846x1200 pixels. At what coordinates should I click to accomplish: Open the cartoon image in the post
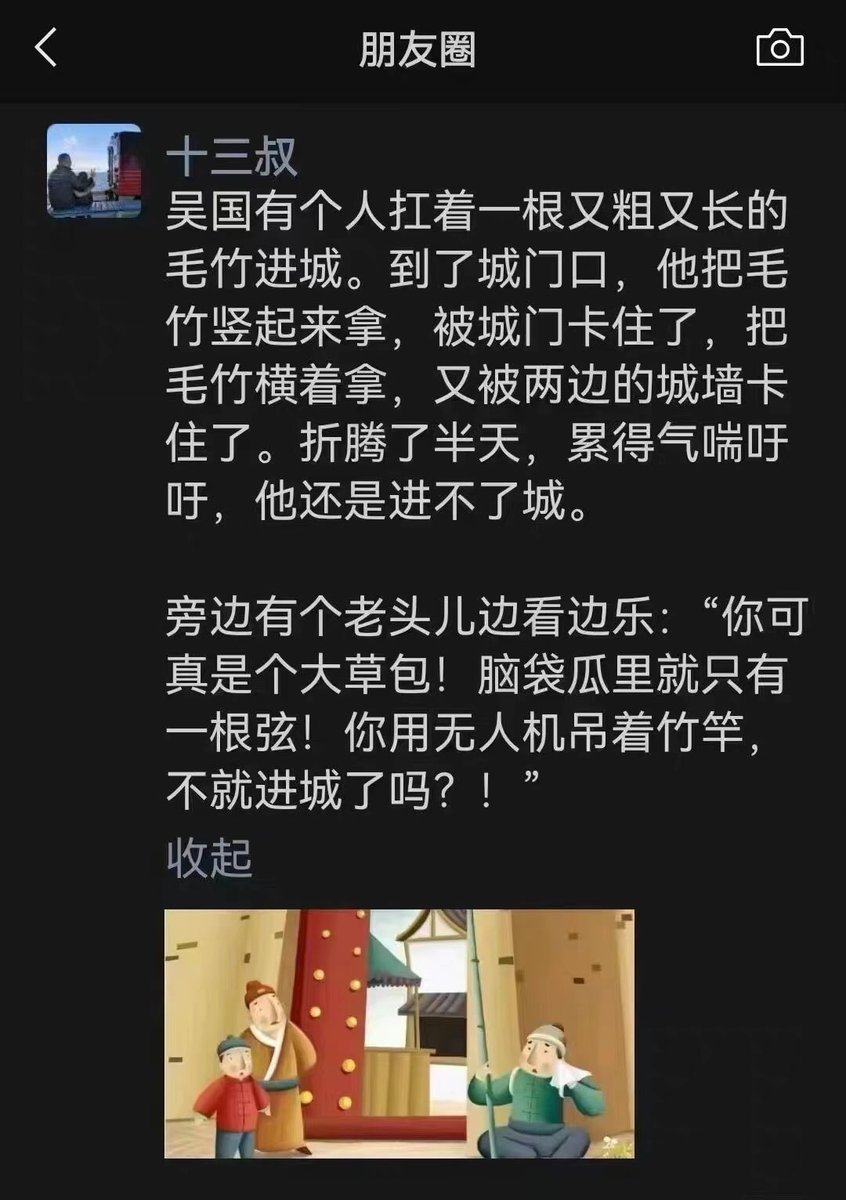[x=399, y=1032]
